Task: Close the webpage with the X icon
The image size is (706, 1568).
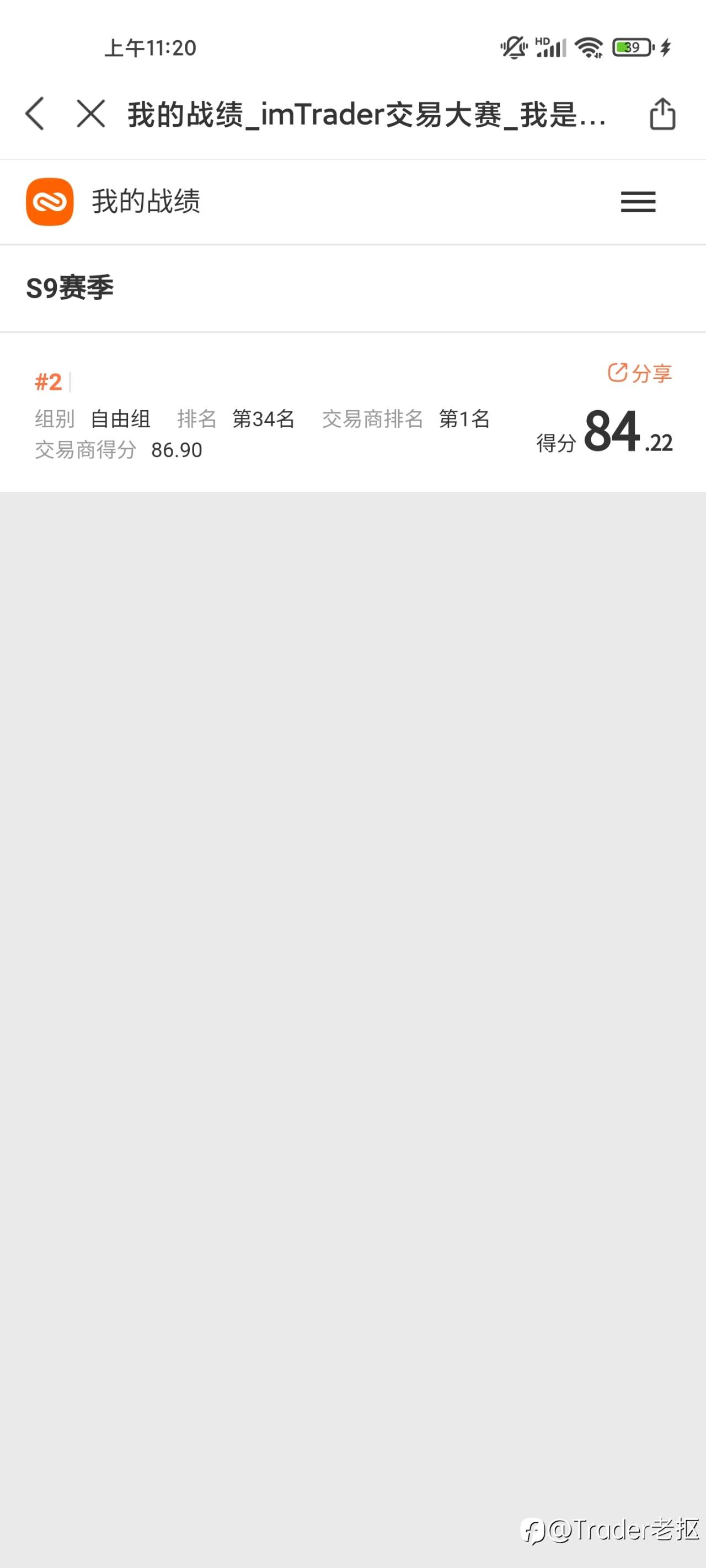Action: [91, 114]
